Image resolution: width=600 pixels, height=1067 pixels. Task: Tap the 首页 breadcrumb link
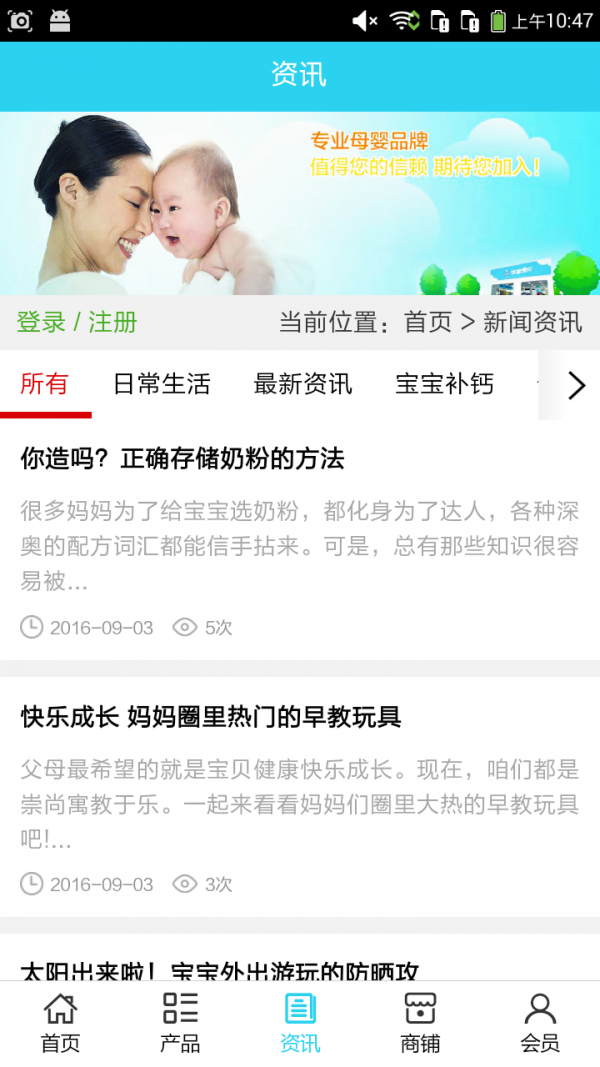(428, 322)
